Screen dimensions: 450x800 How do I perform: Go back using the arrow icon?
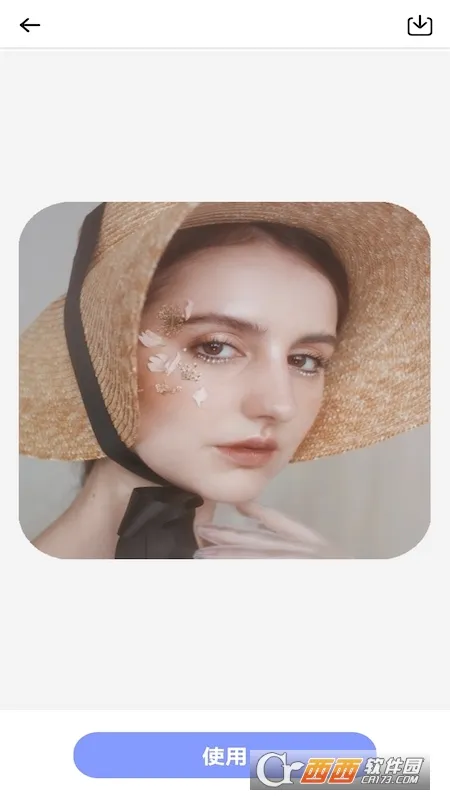(30, 25)
